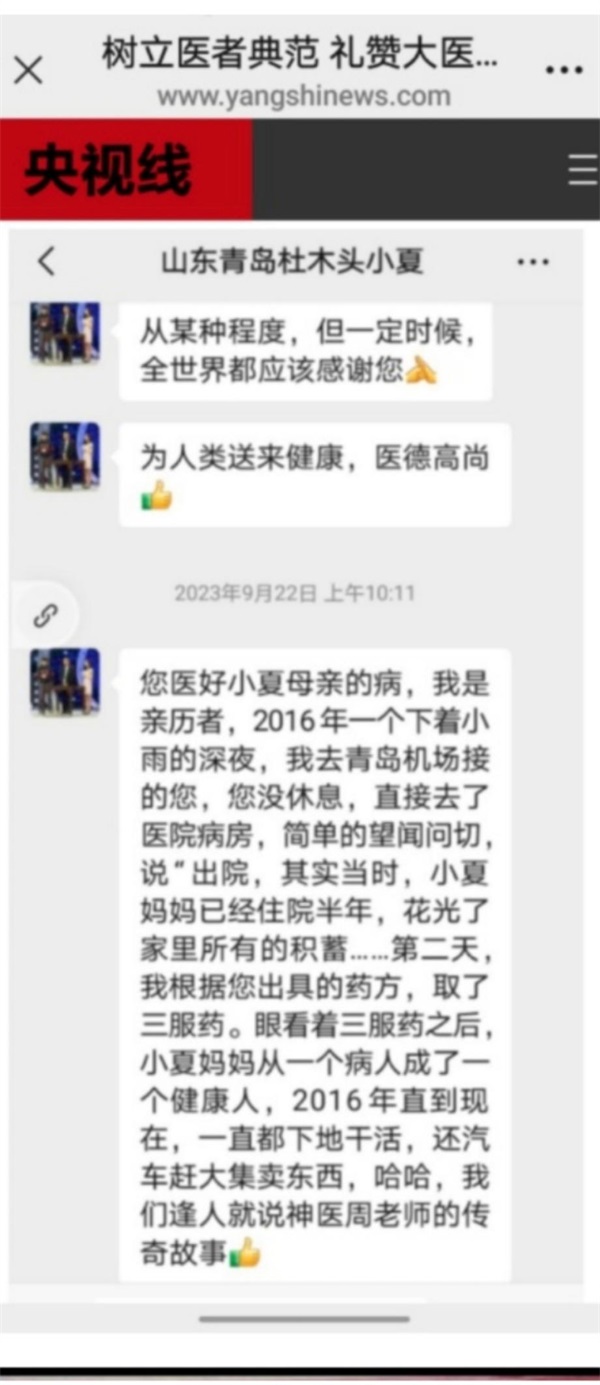Open the hamburger menu in the 央视线 header
Viewport: 600px width, 1385px height.
coord(582,170)
